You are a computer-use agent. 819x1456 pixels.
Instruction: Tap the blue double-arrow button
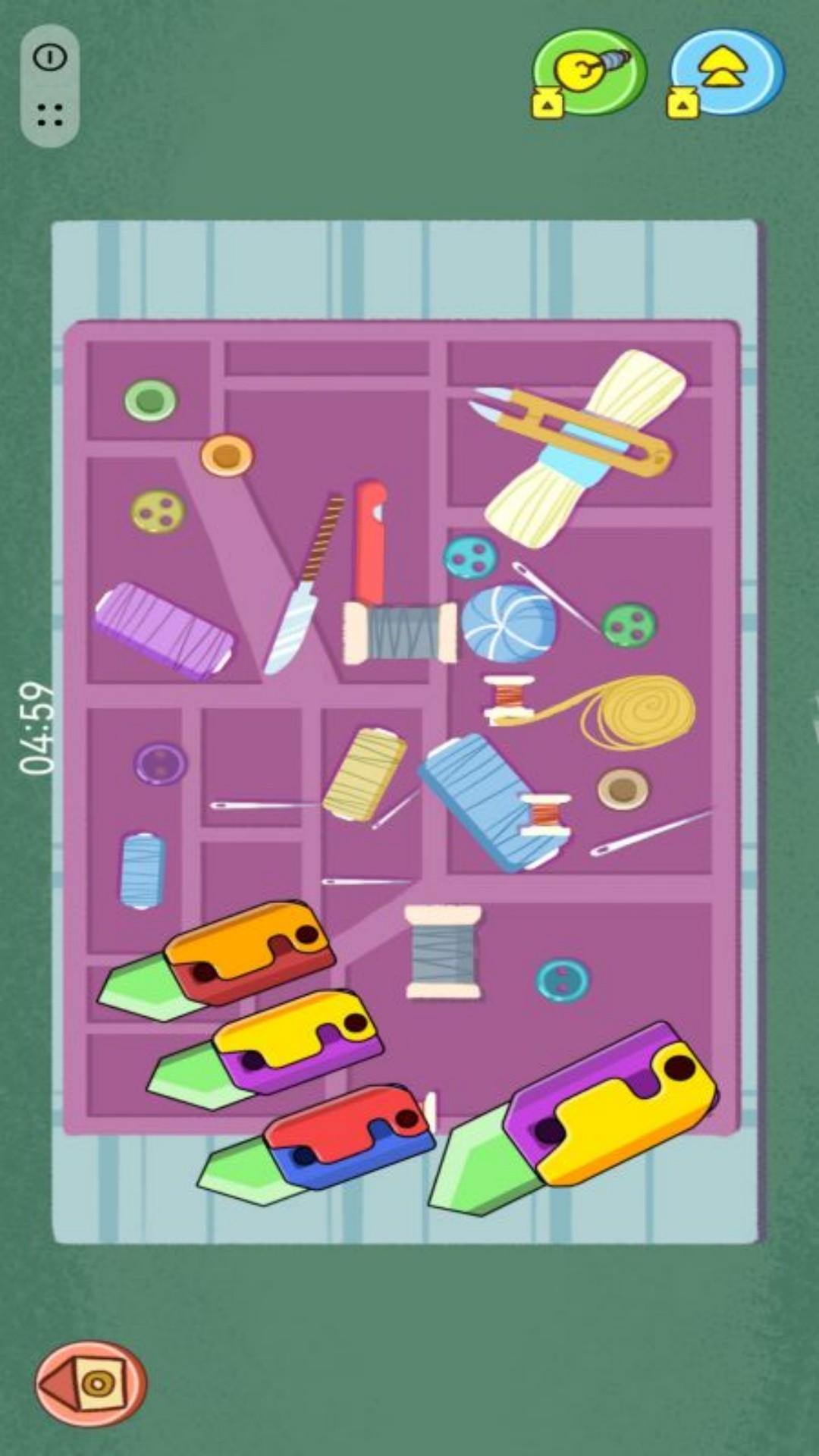pyautogui.click(x=726, y=72)
